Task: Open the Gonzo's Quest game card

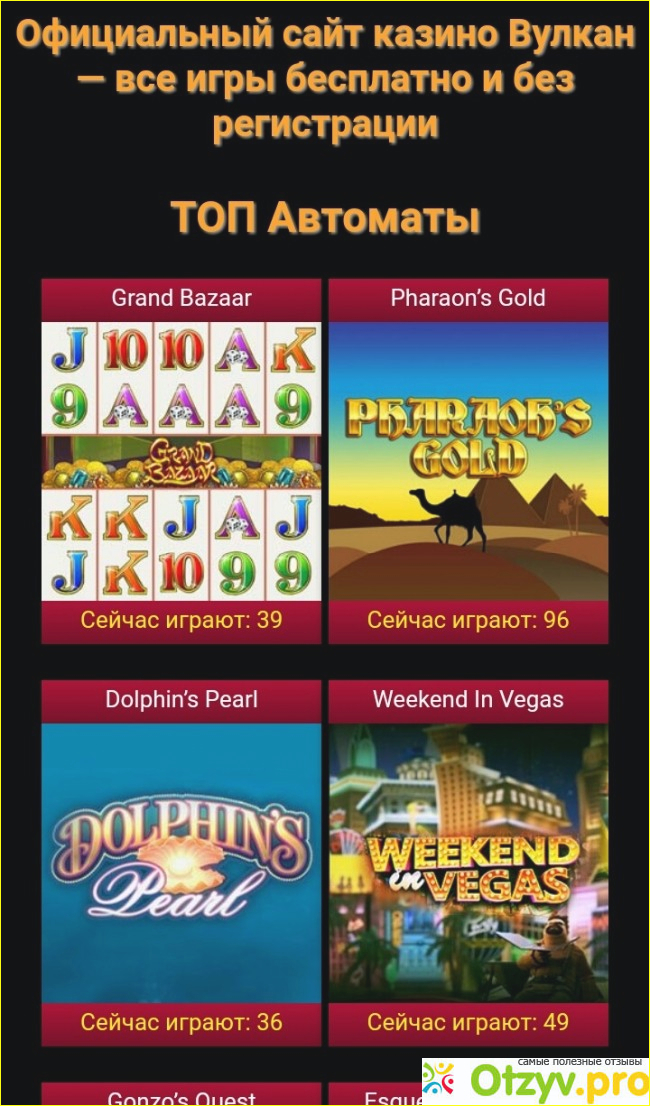Action: point(181,1096)
